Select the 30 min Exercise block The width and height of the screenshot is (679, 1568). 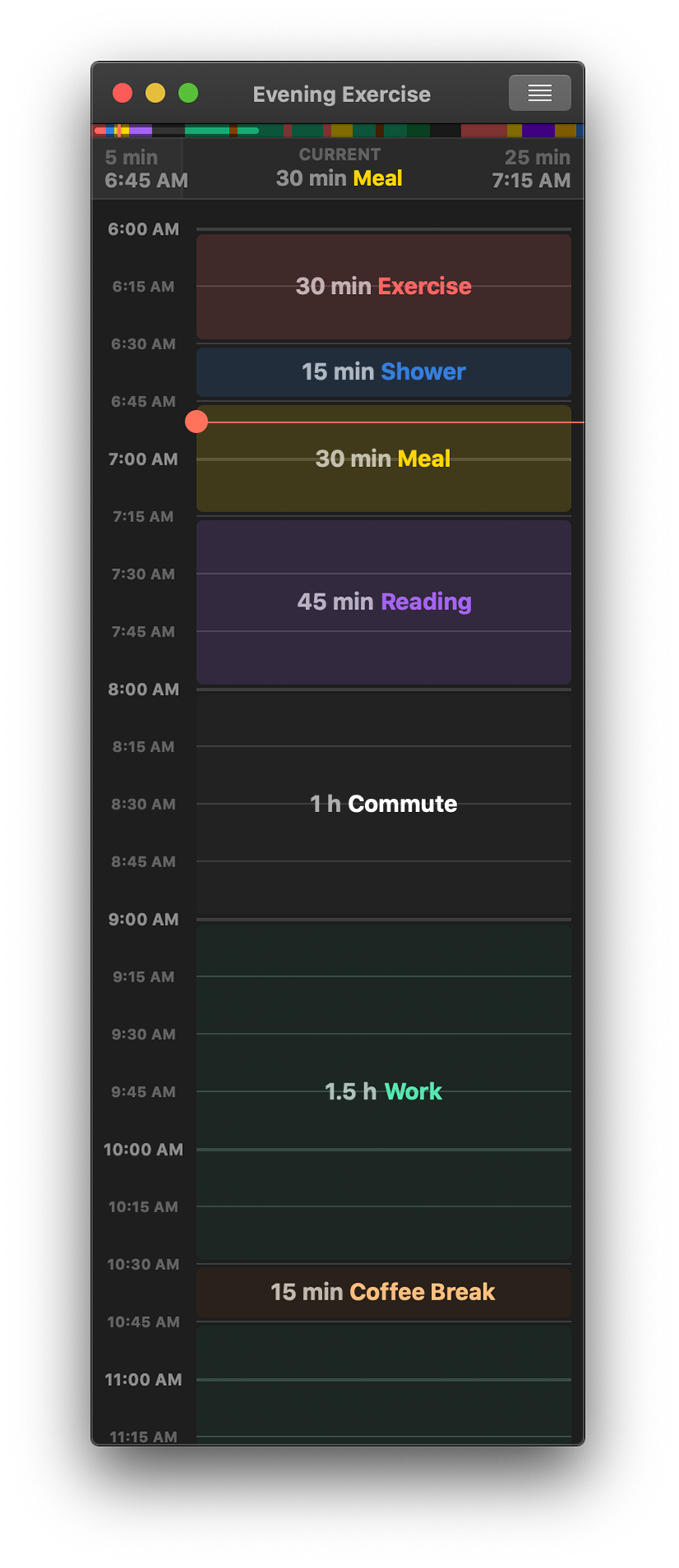click(383, 286)
